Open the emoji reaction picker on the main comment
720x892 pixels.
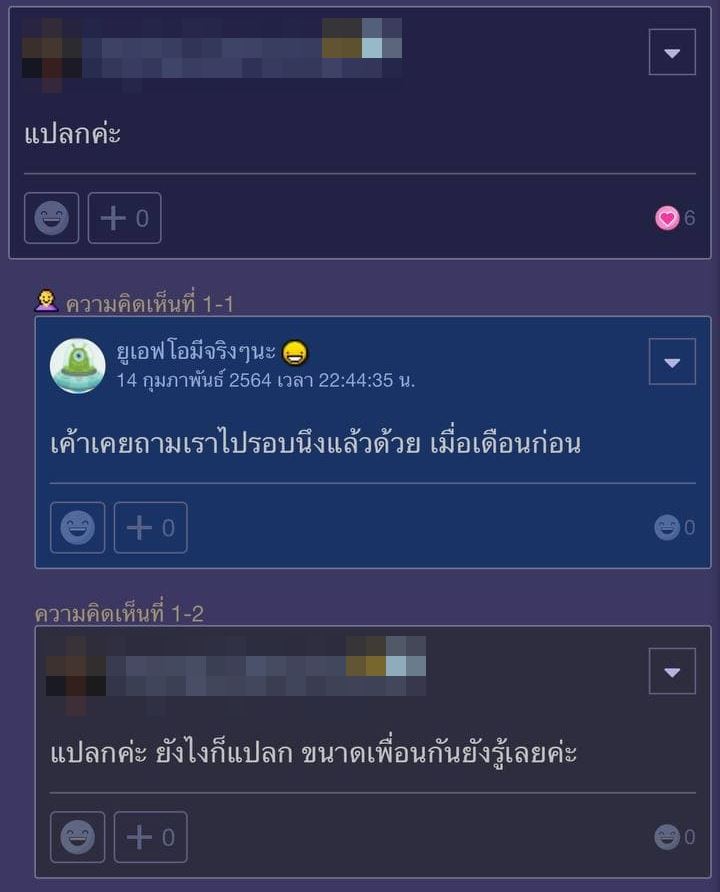(50, 218)
